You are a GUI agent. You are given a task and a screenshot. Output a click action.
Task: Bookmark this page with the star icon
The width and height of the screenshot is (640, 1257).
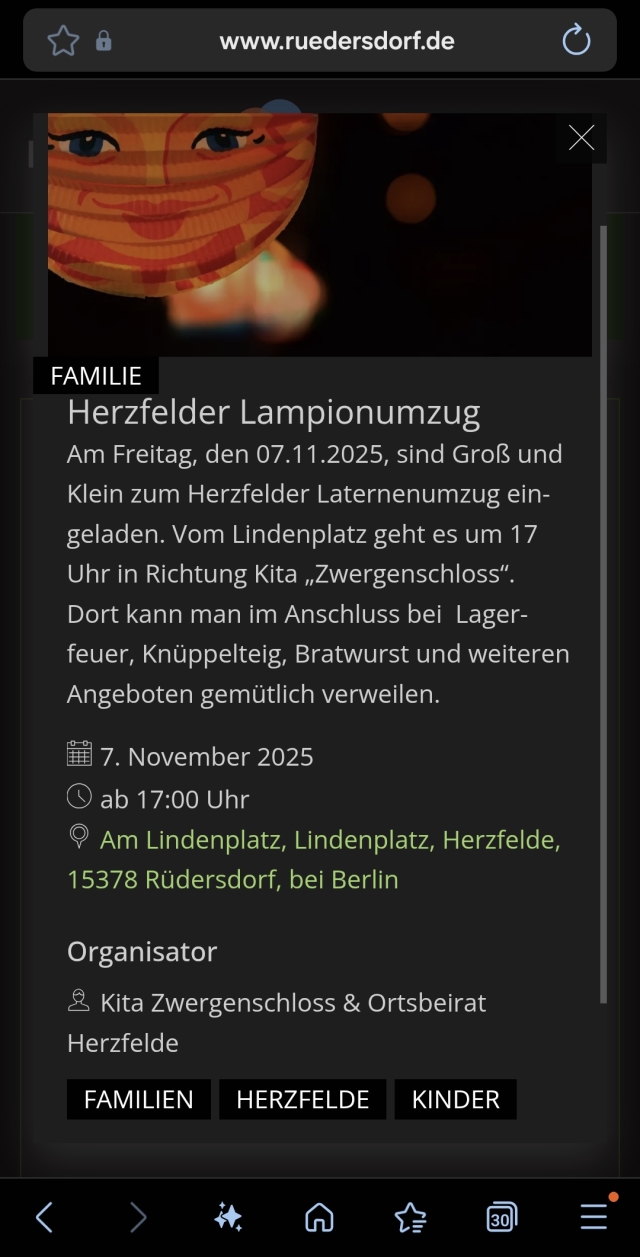coord(63,41)
